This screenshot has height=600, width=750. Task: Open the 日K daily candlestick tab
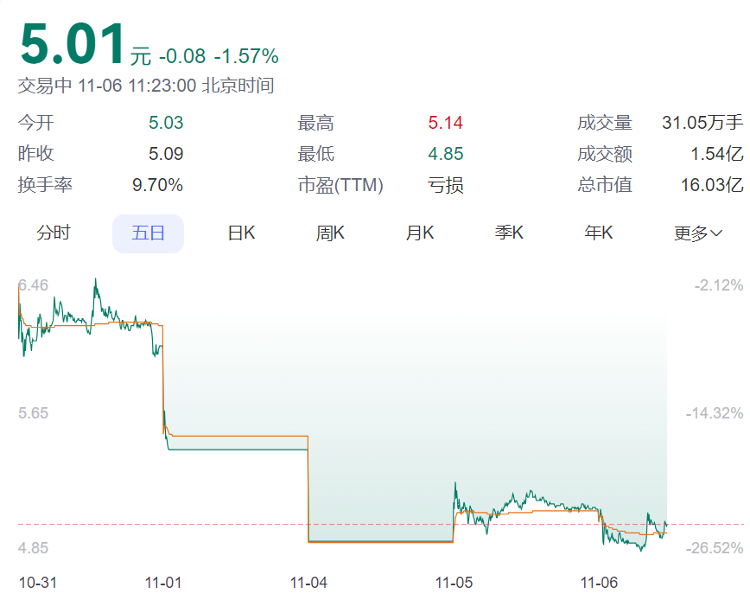(242, 233)
